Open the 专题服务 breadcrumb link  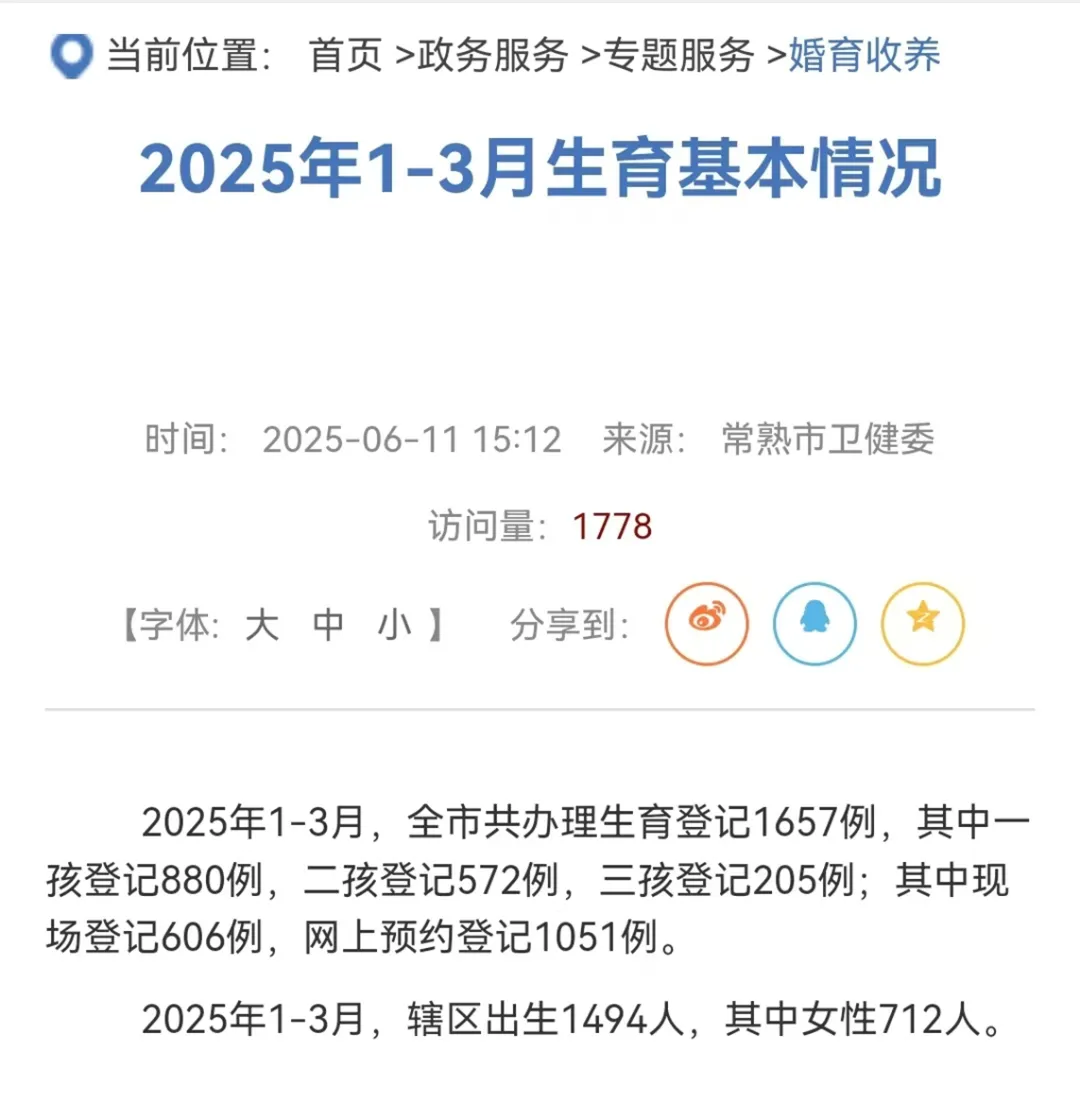678,55
